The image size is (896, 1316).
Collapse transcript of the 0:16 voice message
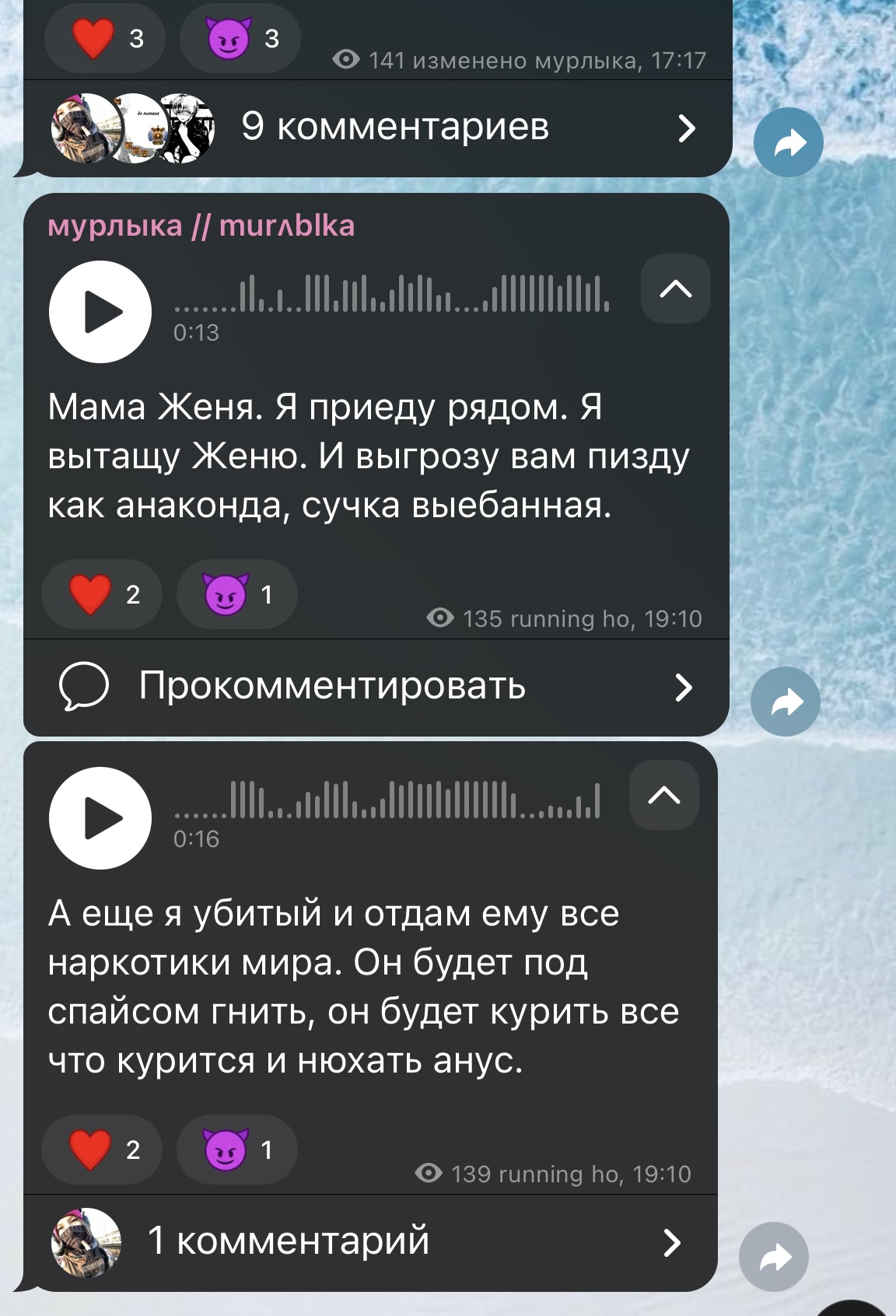(663, 795)
